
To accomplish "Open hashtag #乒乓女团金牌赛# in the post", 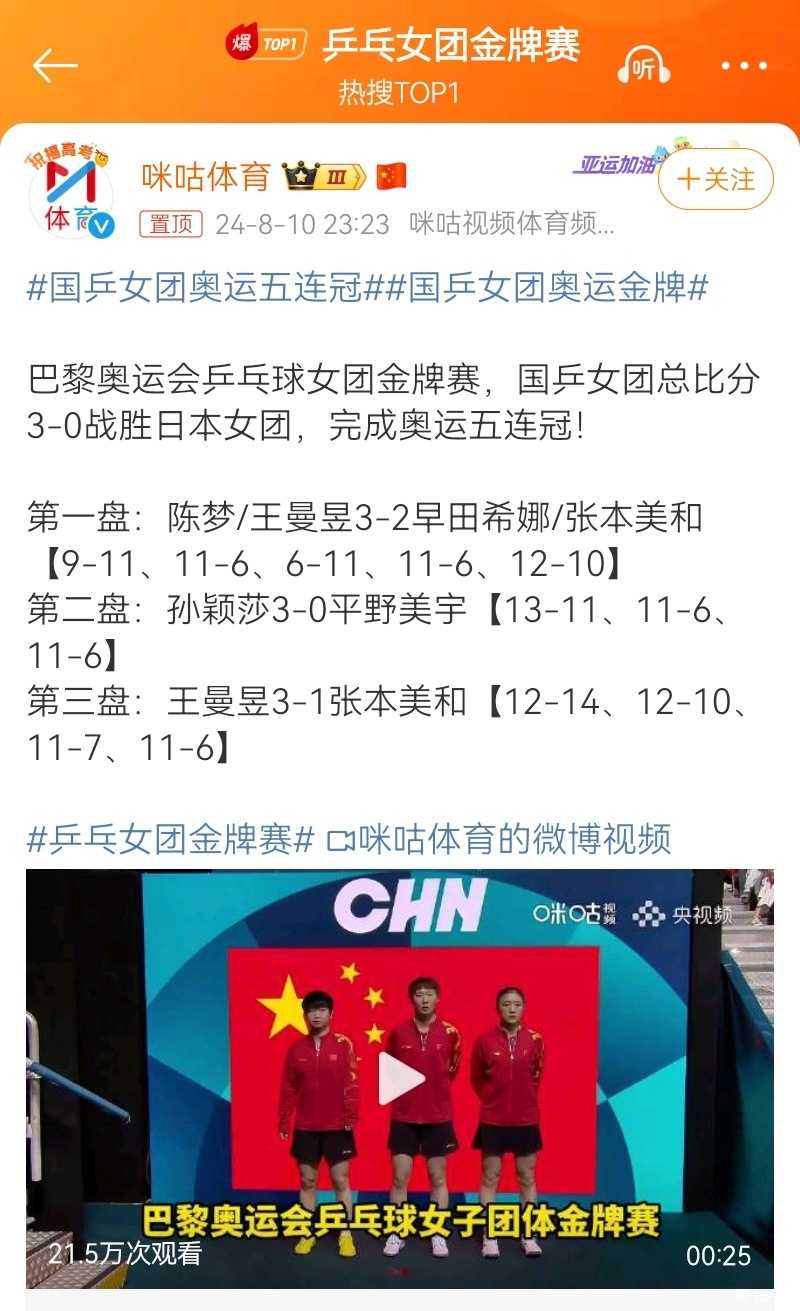I will pyautogui.click(x=171, y=839).
